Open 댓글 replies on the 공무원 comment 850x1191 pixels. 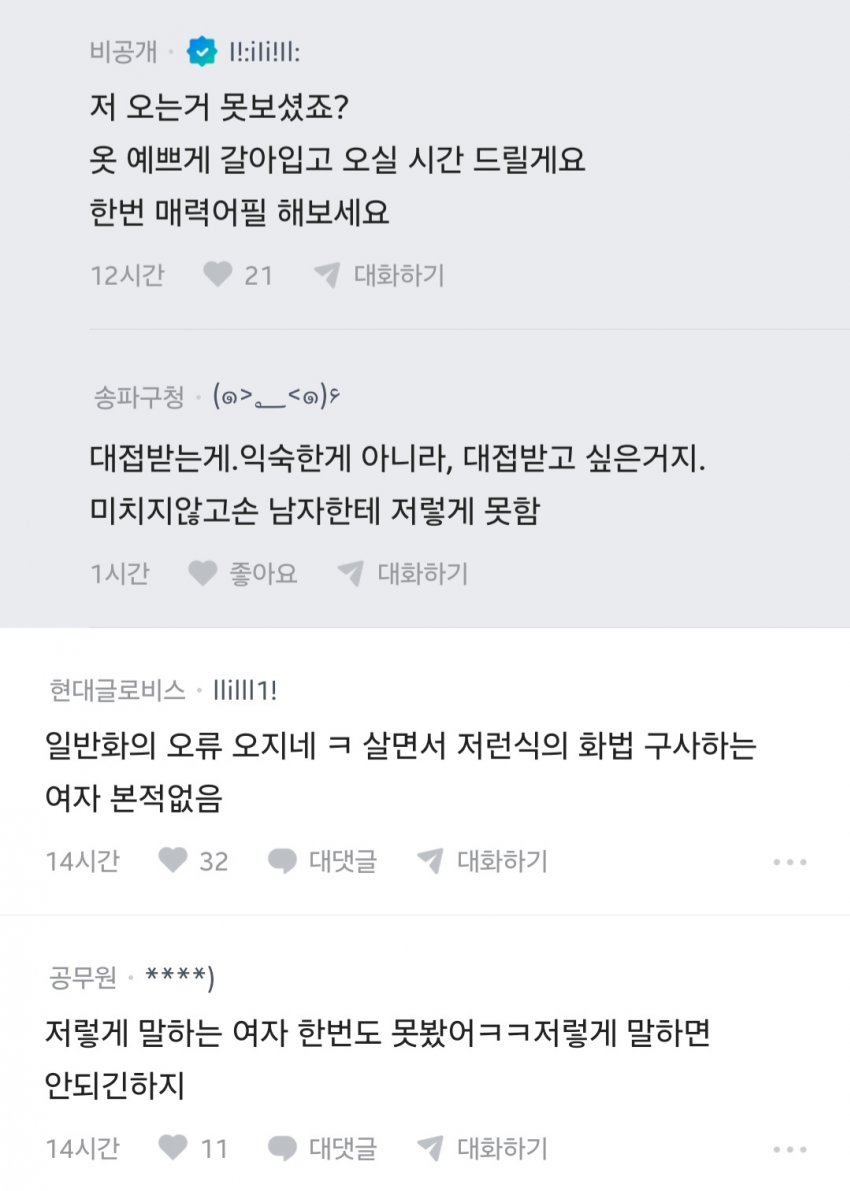coord(323,1148)
